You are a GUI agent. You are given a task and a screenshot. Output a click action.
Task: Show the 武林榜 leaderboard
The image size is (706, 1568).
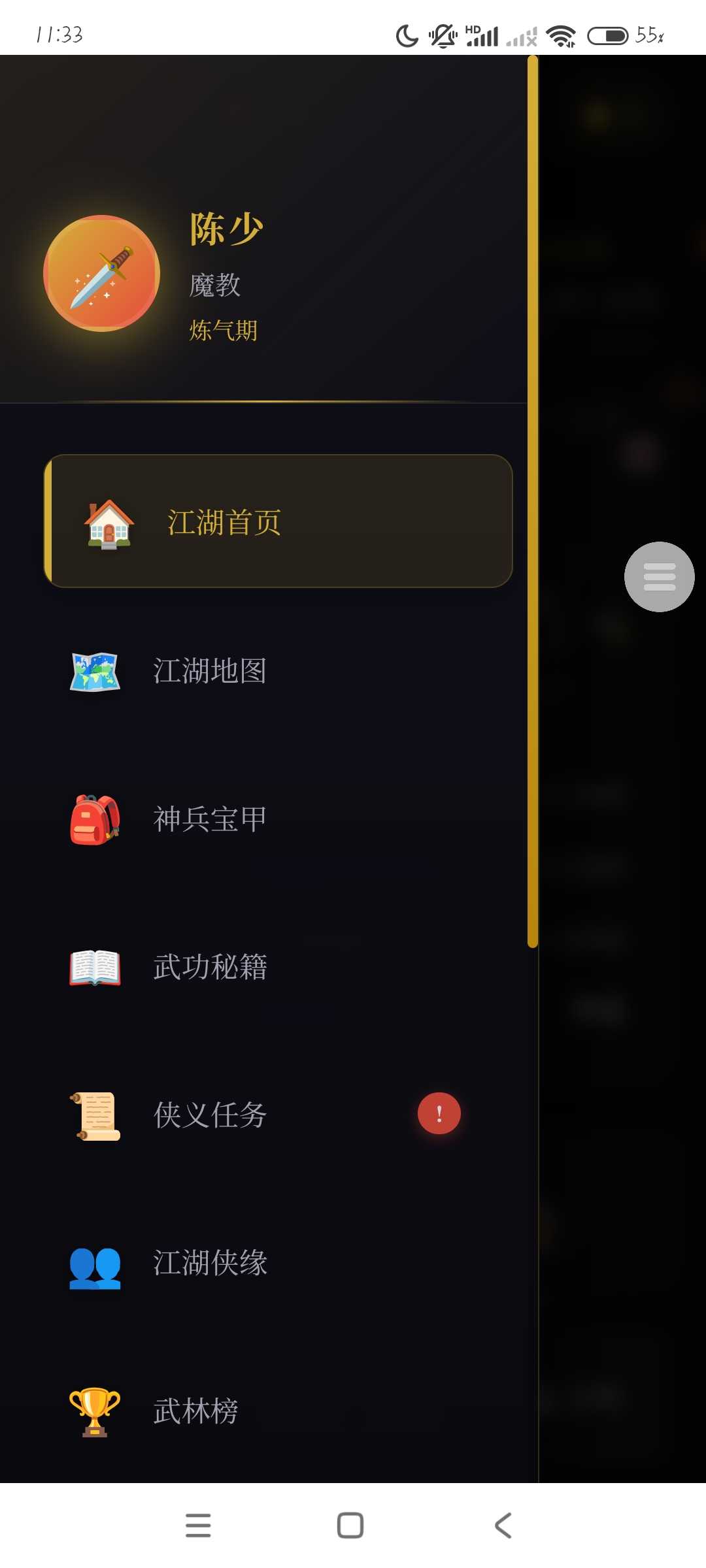click(x=196, y=1411)
